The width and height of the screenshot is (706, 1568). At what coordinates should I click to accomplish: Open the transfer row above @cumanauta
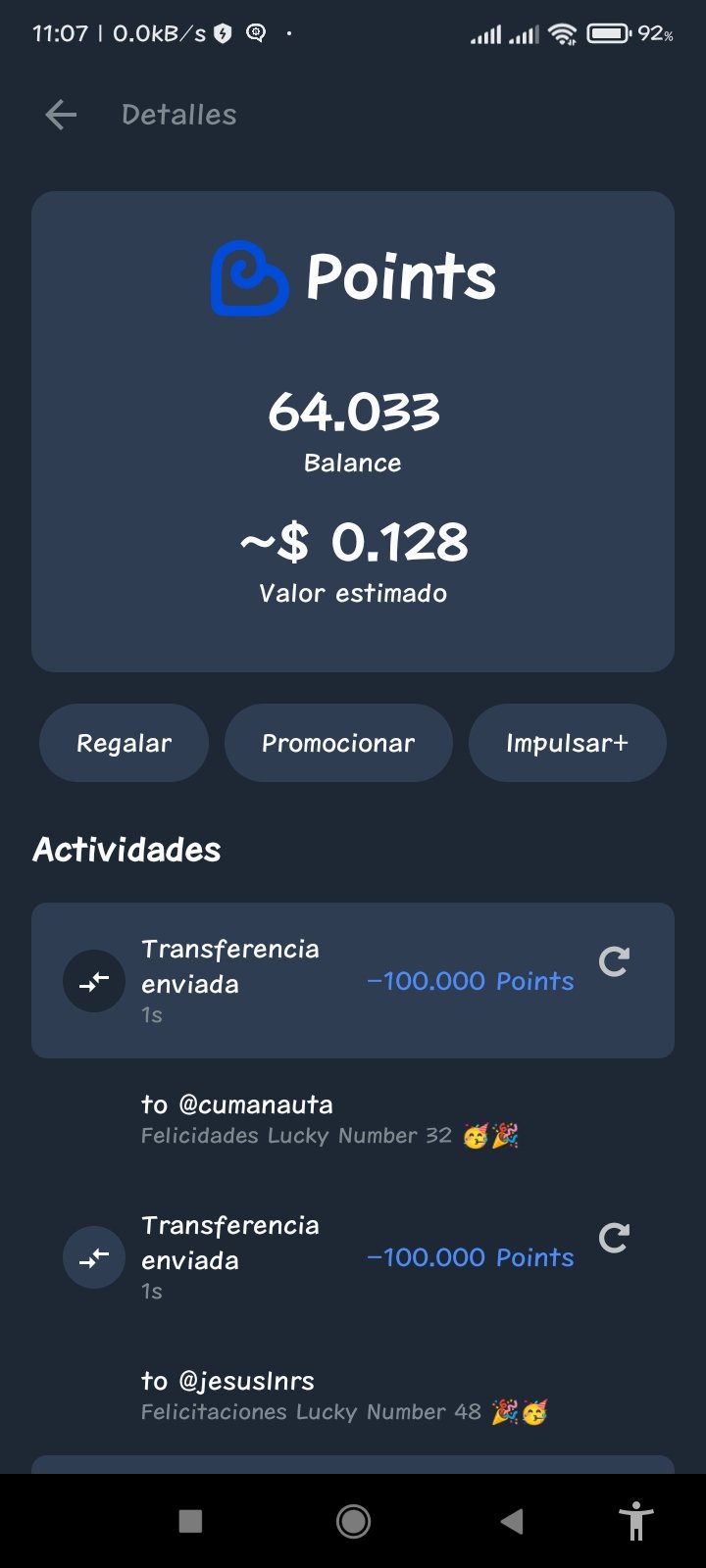353,980
